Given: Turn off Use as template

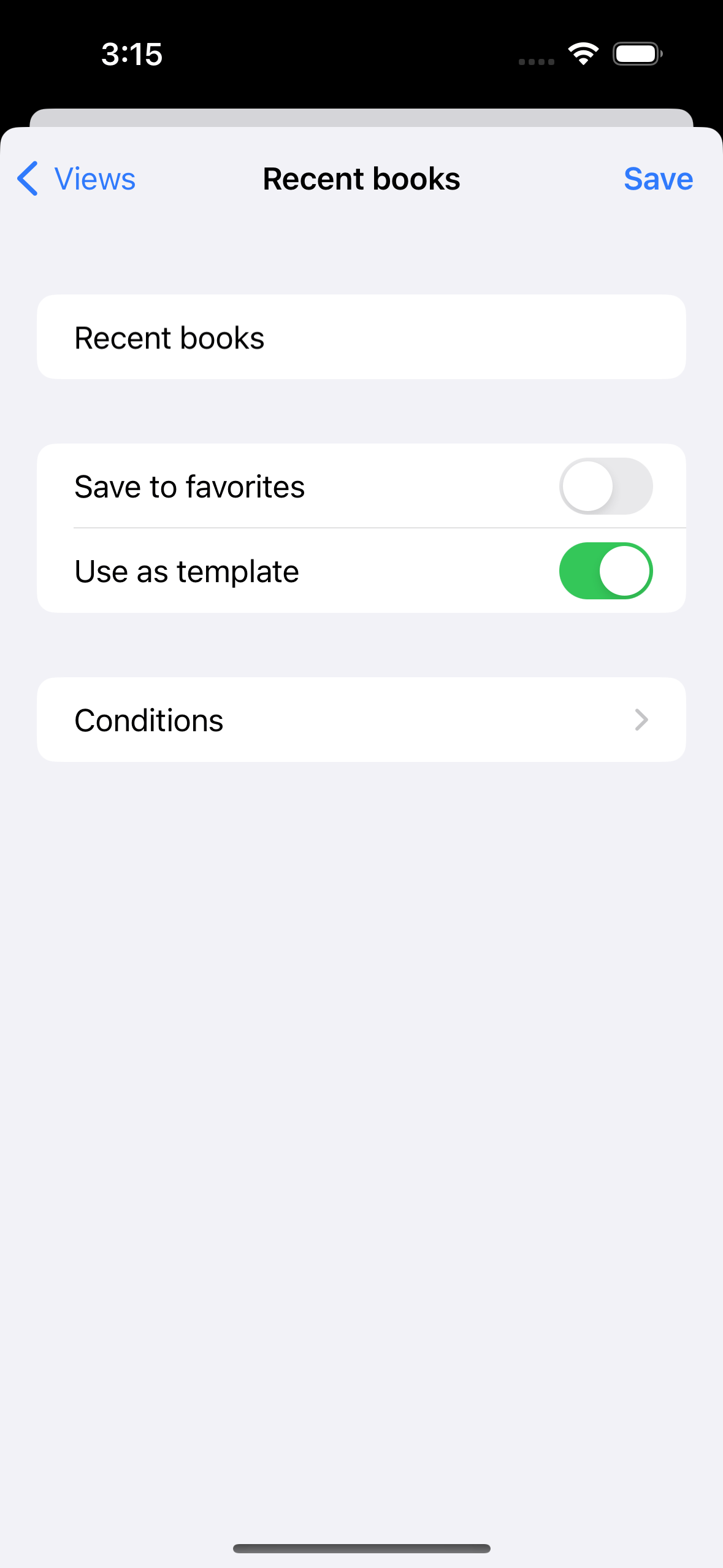Looking at the screenshot, I should [x=605, y=571].
